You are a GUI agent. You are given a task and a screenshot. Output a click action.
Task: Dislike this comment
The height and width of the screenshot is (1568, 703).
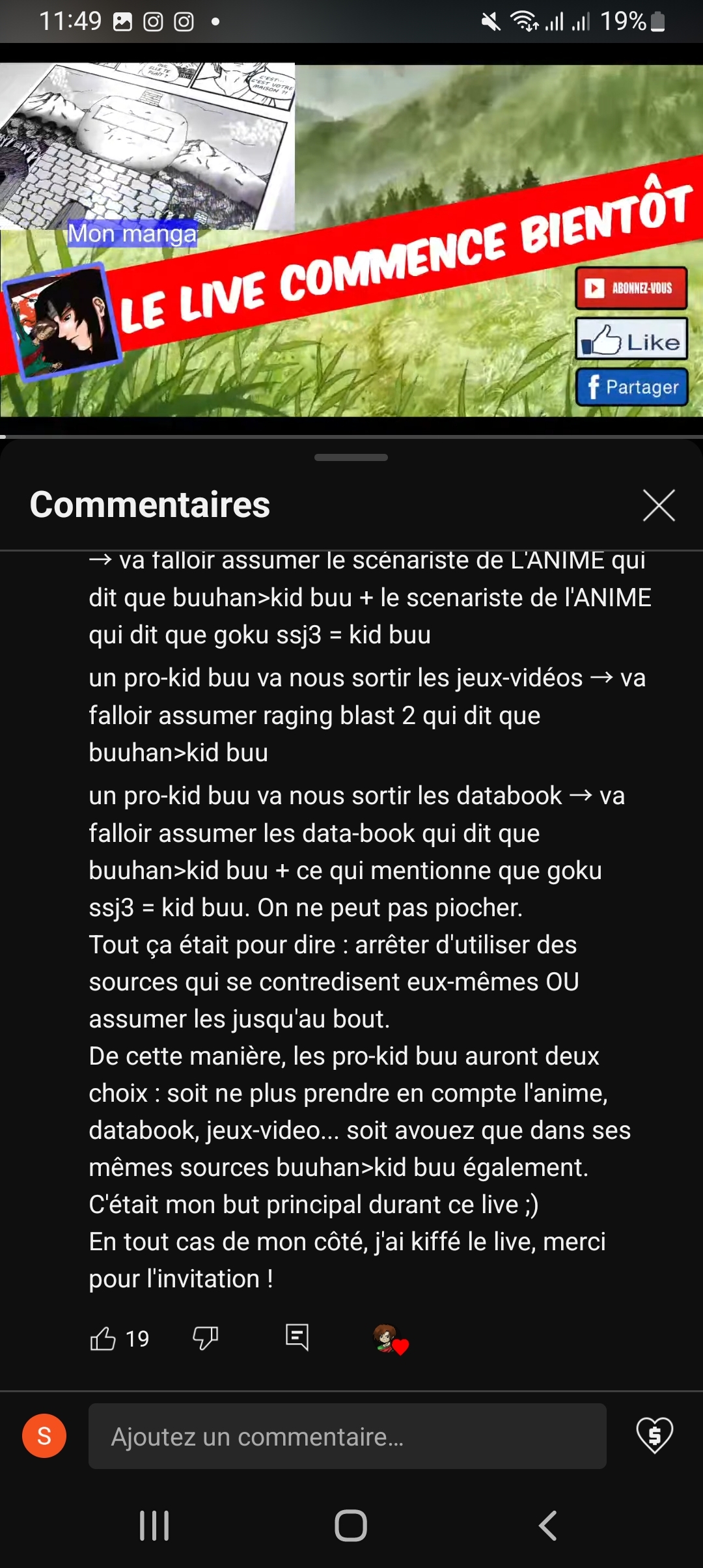(x=205, y=1339)
